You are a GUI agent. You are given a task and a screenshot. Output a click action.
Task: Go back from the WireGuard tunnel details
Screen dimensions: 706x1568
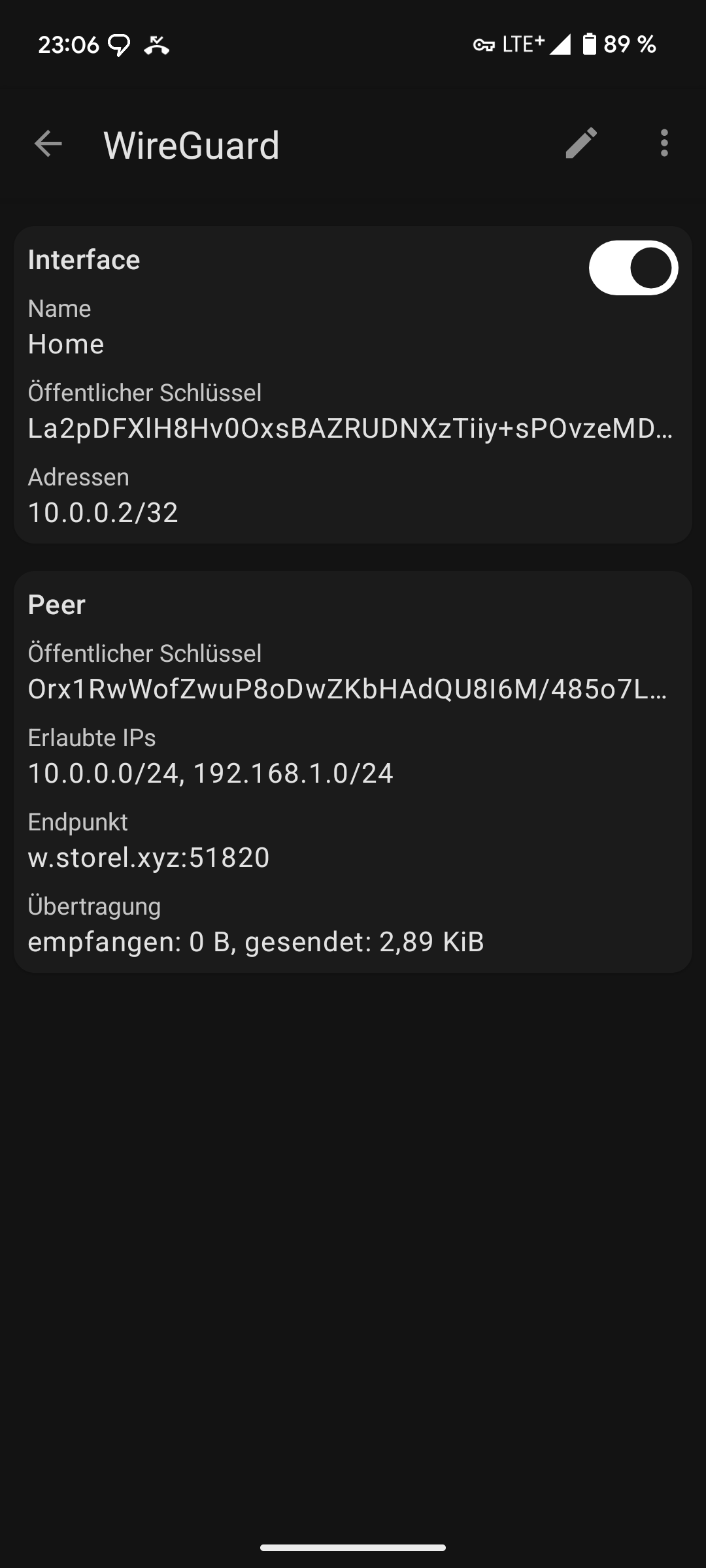coord(48,144)
